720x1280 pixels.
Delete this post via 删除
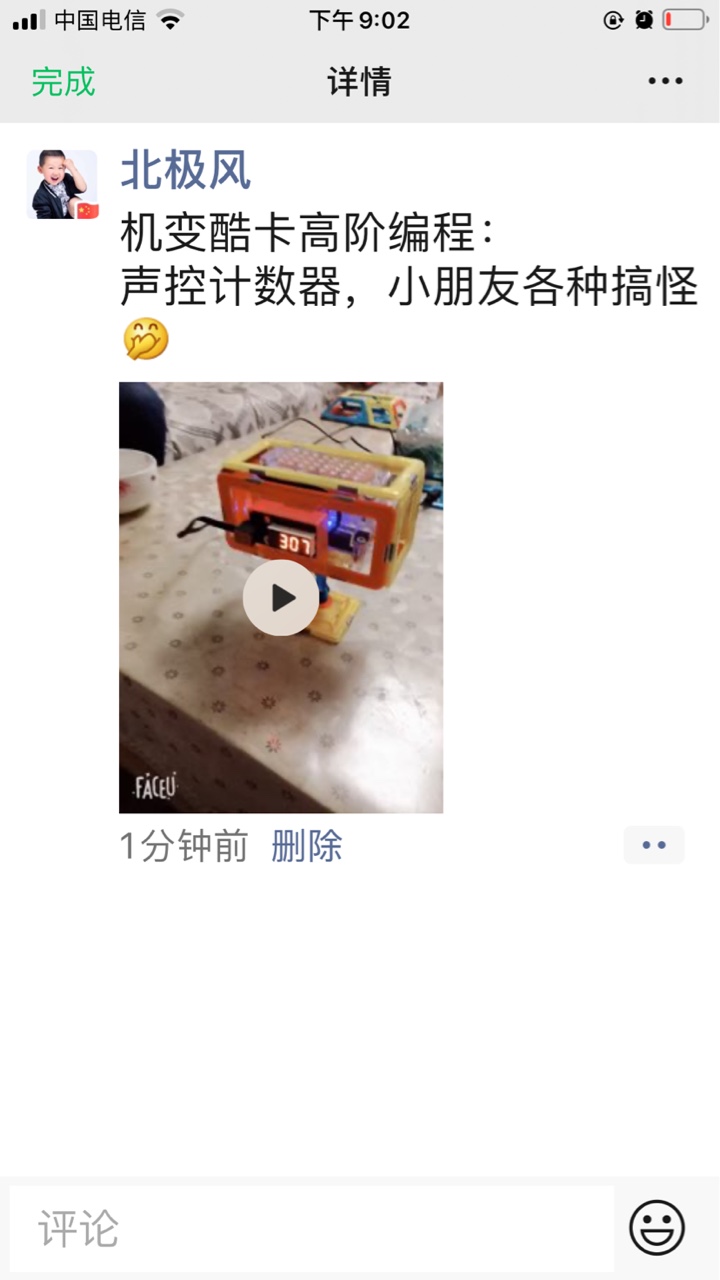pos(307,847)
